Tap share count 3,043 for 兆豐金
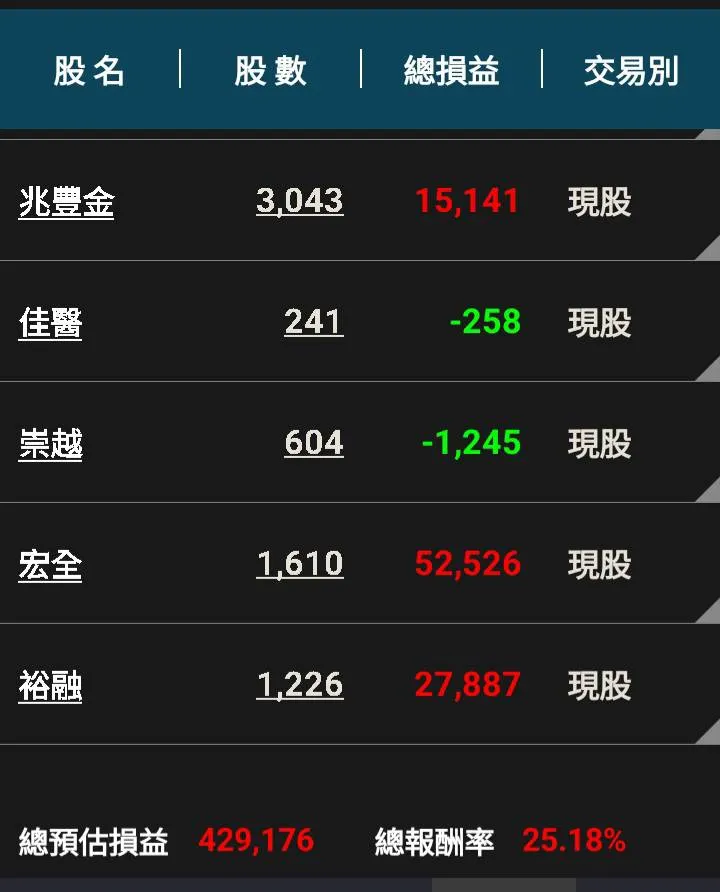 299,201
